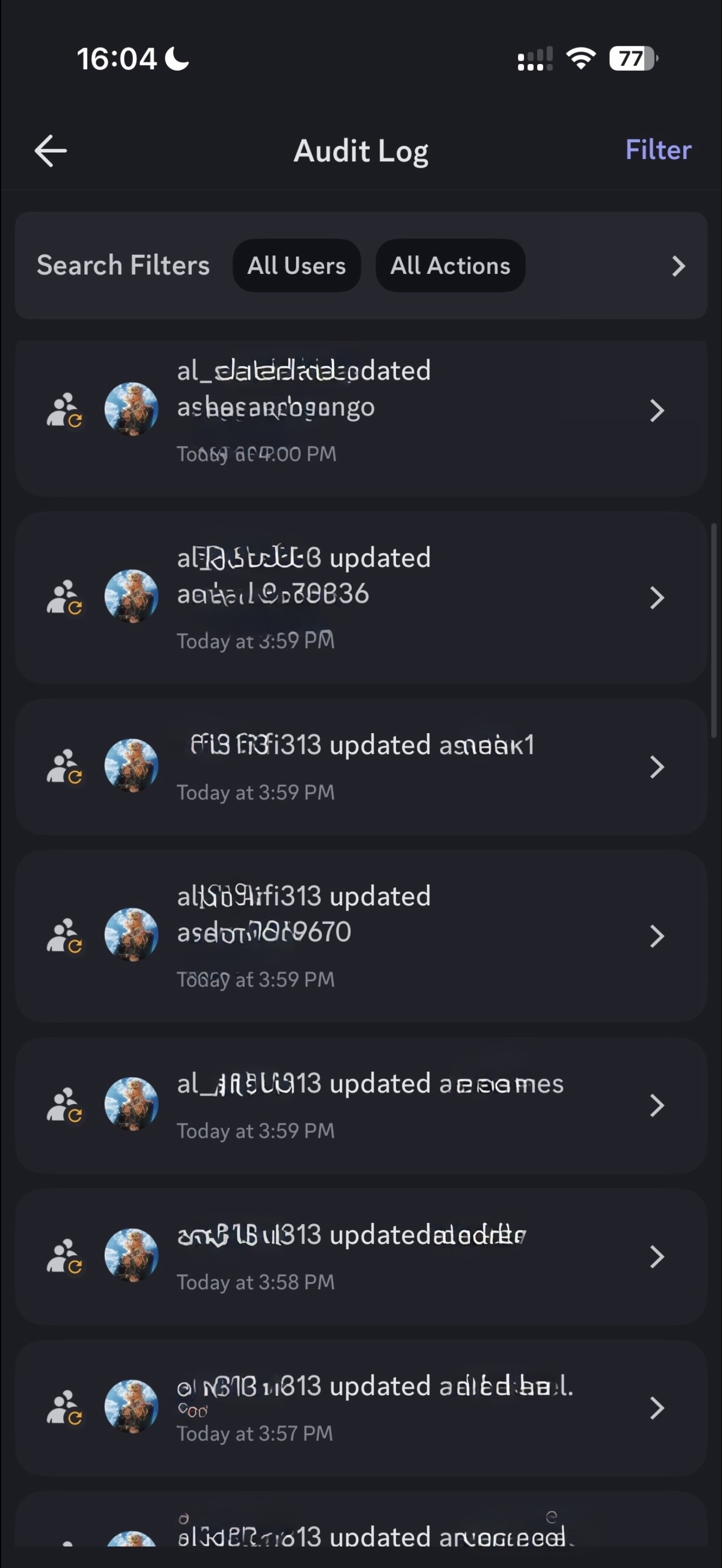Open the log entry ending in 9670

point(360,936)
